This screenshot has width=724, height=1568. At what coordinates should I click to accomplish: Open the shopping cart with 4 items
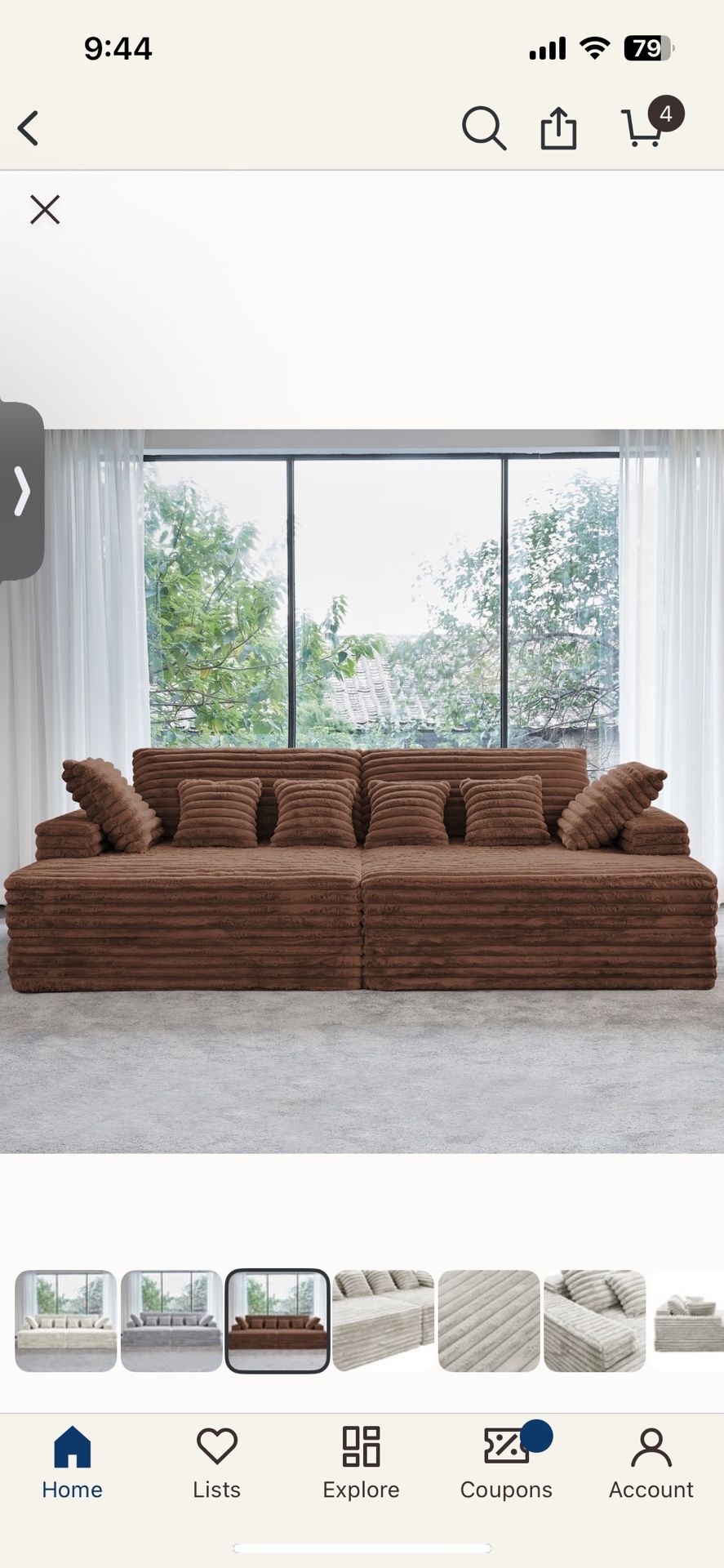point(646,131)
